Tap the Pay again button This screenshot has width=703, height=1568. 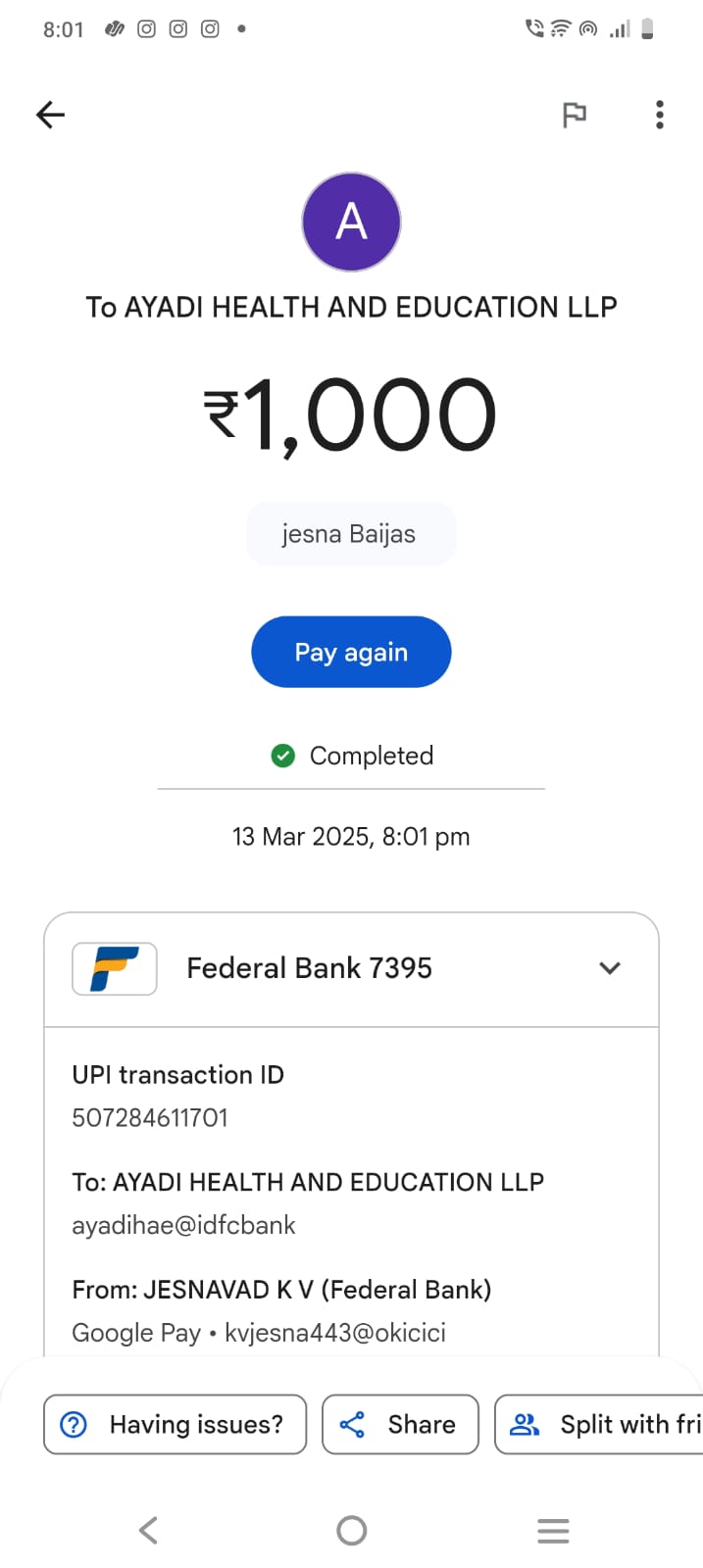click(x=351, y=652)
